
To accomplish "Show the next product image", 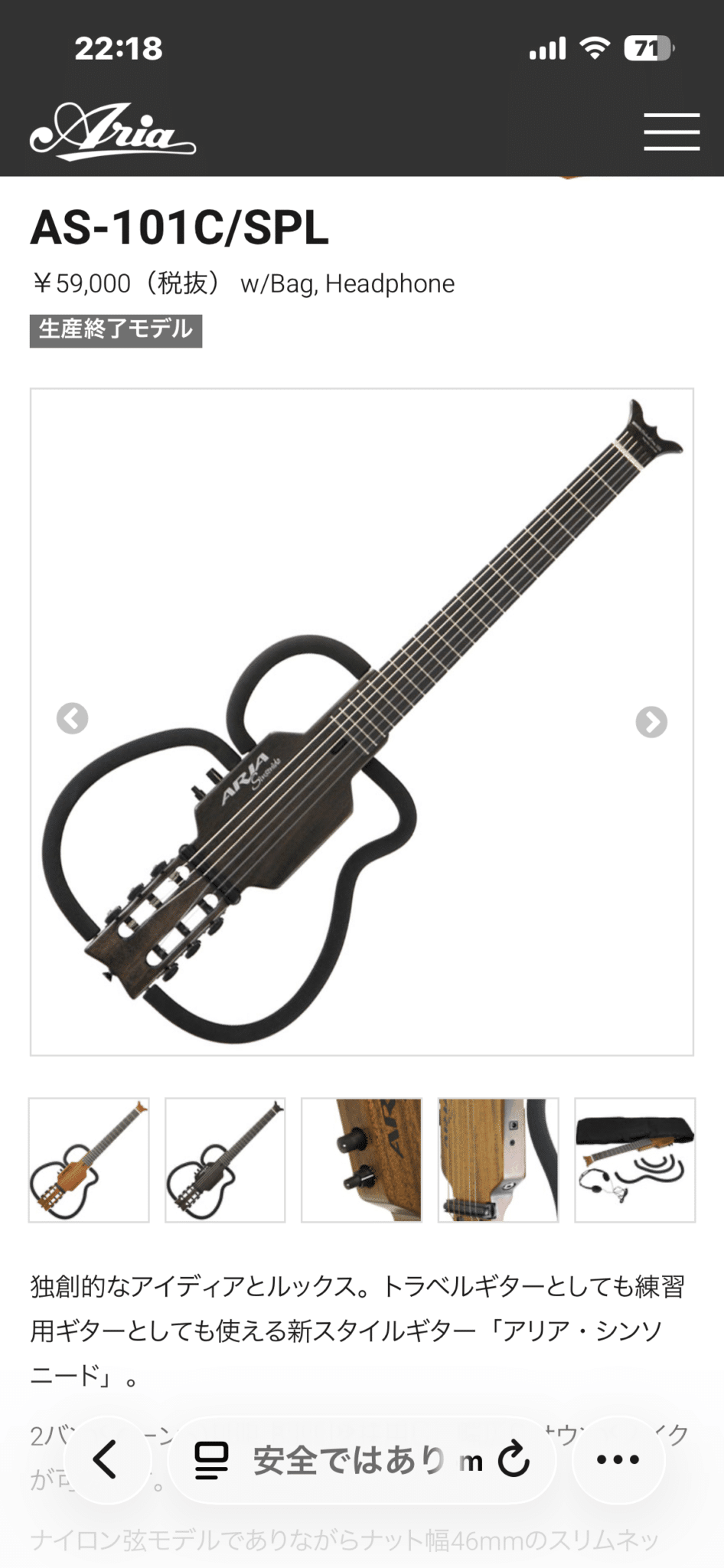I will coord(651,722).
